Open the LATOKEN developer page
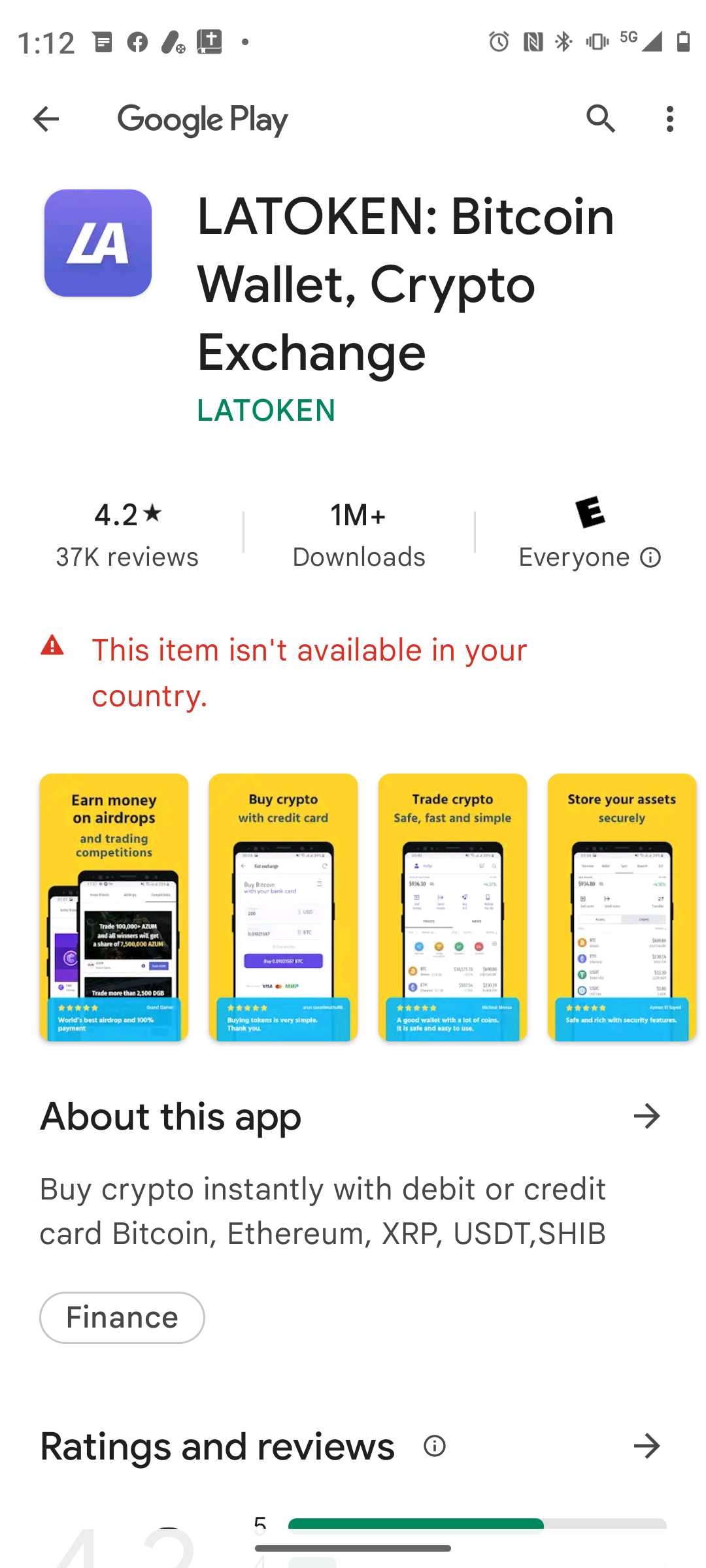 [266, 411]
